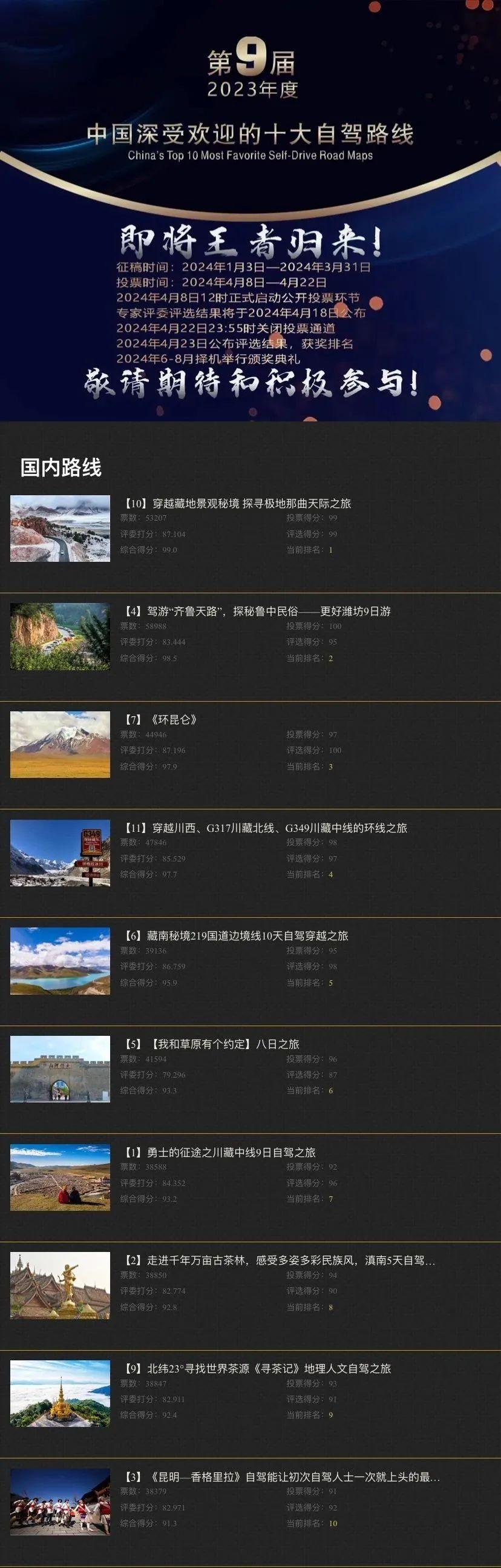View route 1 勇士的征途之川藏中线9日自驾

point(220,1152)
